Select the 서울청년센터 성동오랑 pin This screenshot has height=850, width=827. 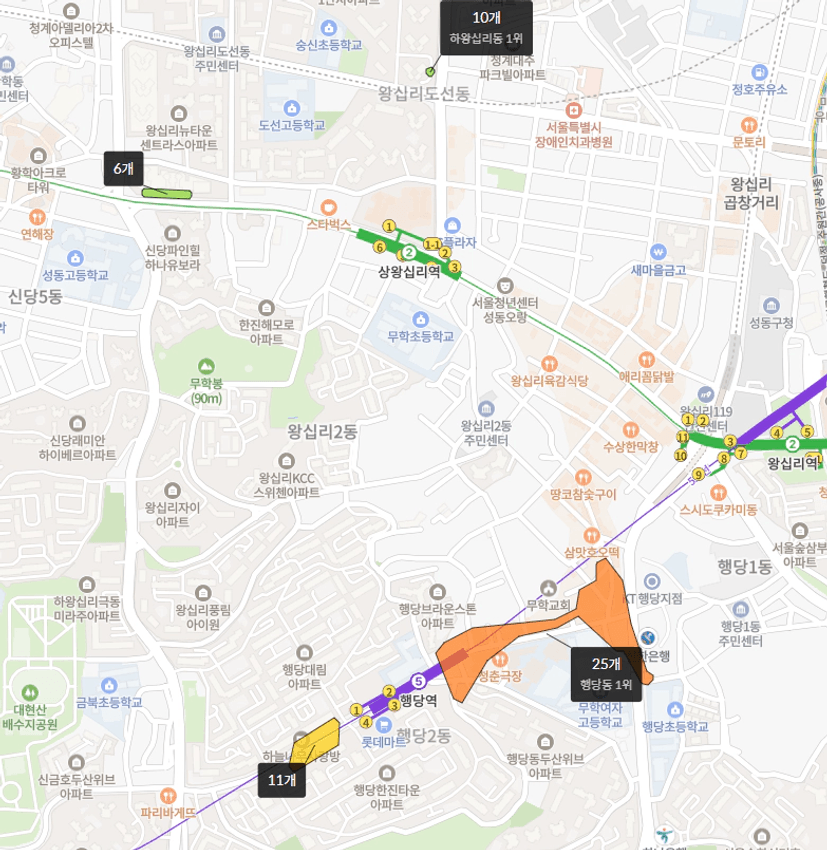pyautogui.click(x=505, y=285)
